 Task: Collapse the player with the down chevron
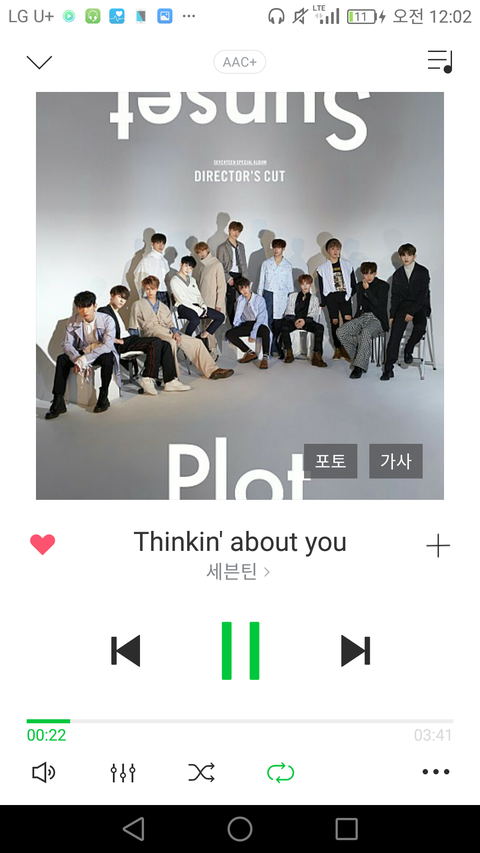click(39, 61)
